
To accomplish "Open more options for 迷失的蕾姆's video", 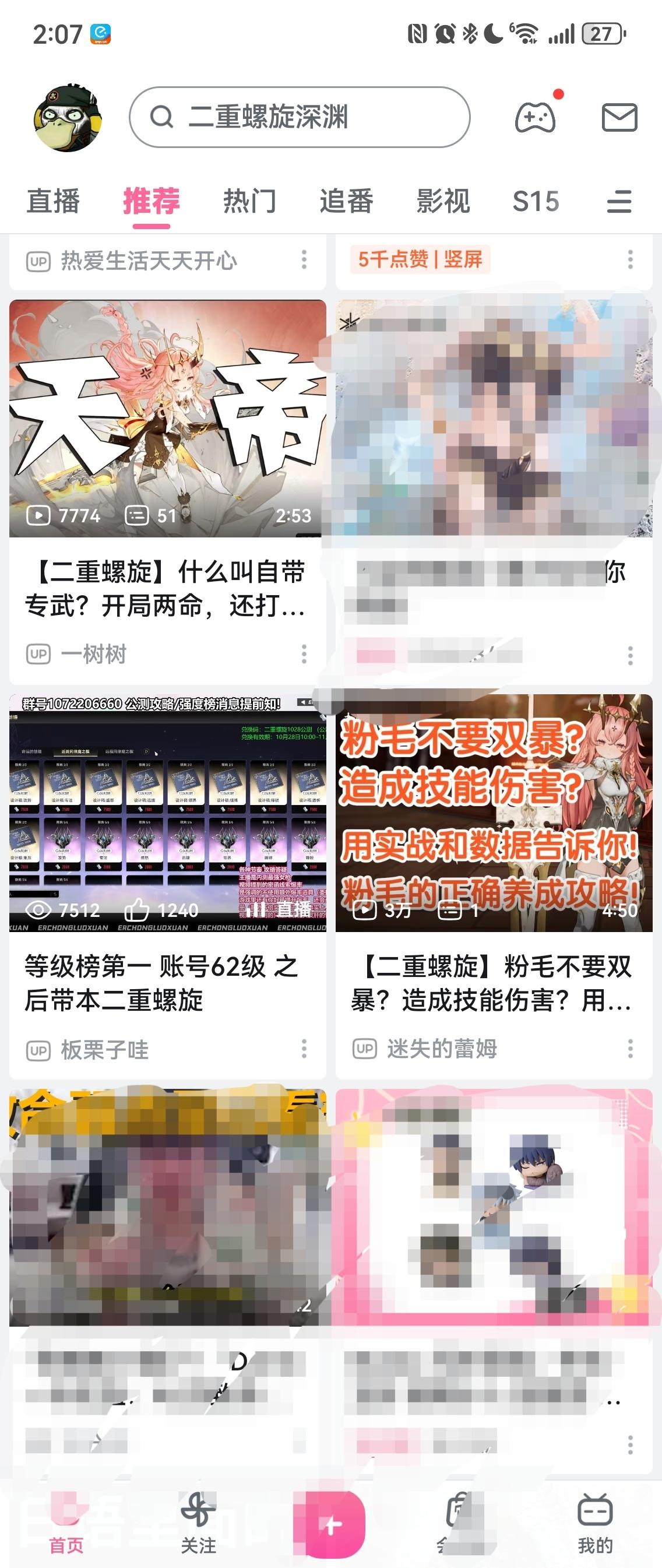I will tap(630, 1049).
